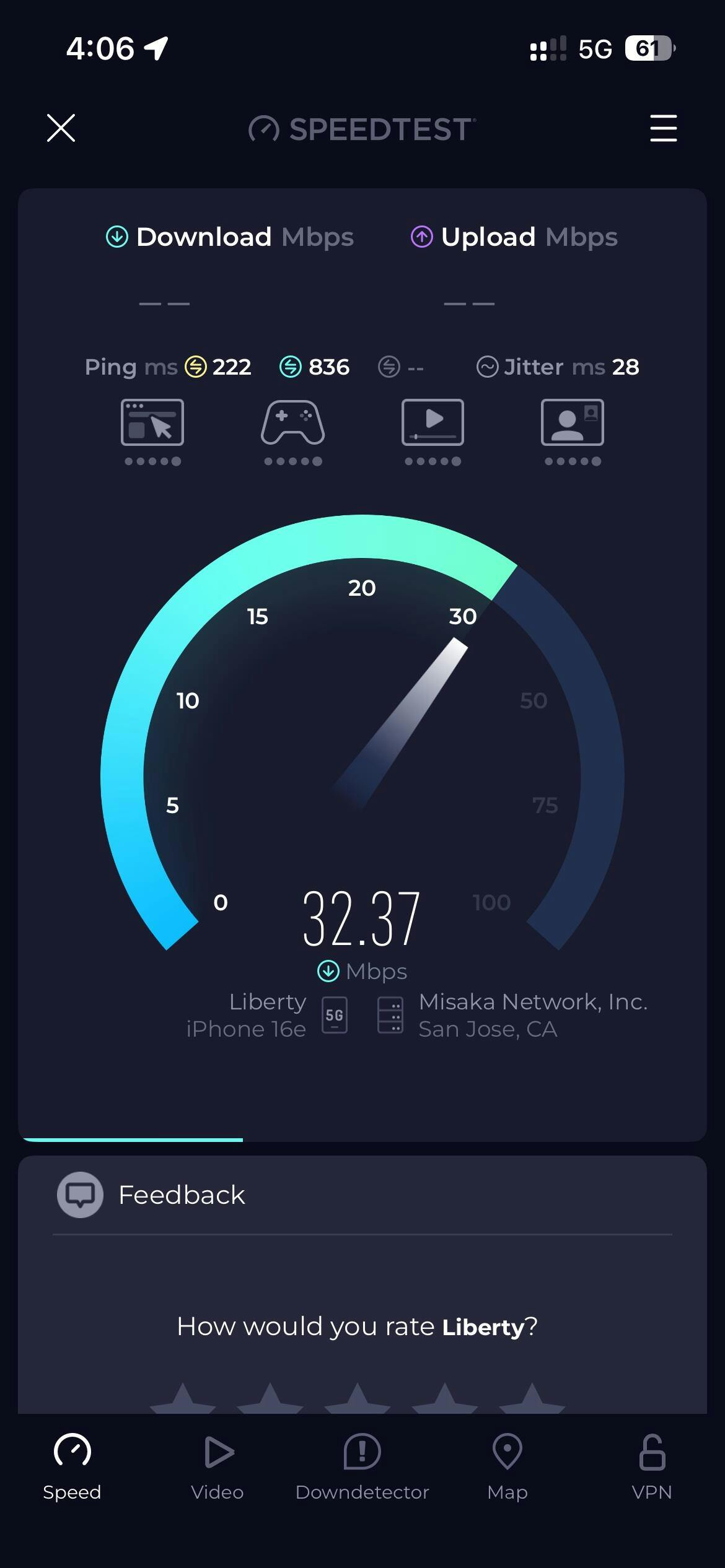Tap the video chat rating icon
This screenshot has height=1568, width=725.
(573, 424)
